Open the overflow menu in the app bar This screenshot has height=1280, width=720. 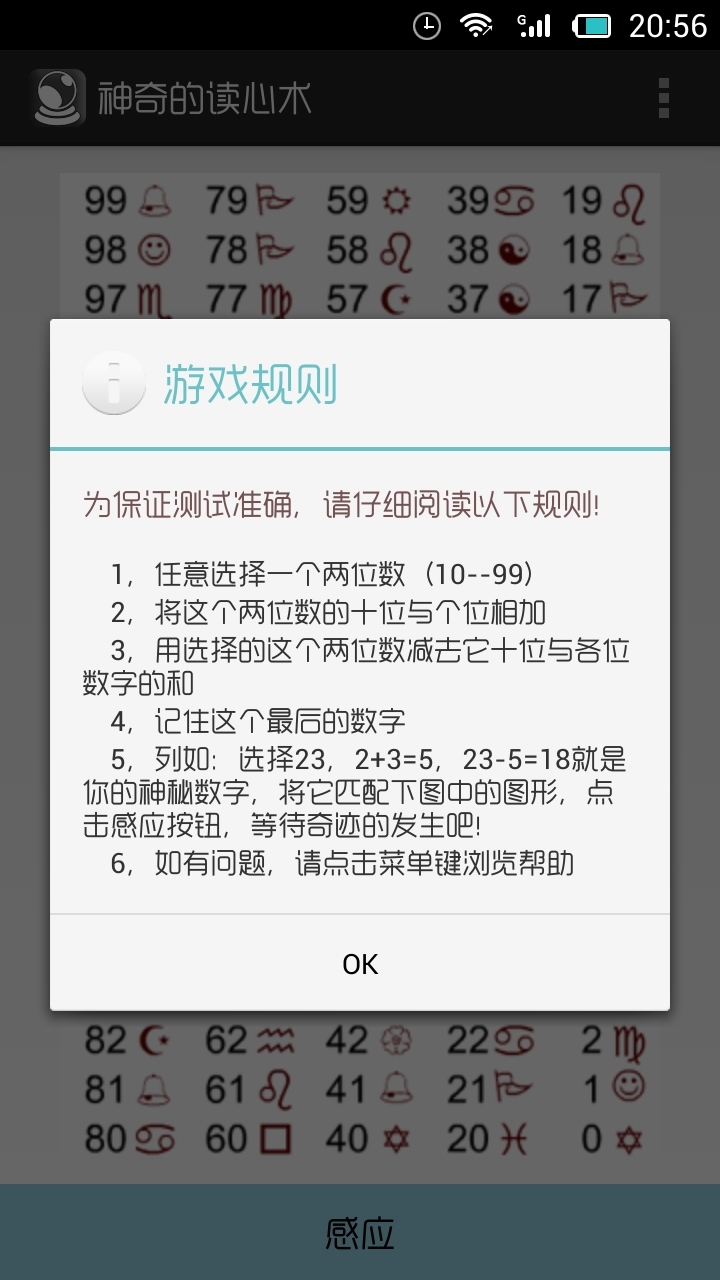(x=663, y=98)
